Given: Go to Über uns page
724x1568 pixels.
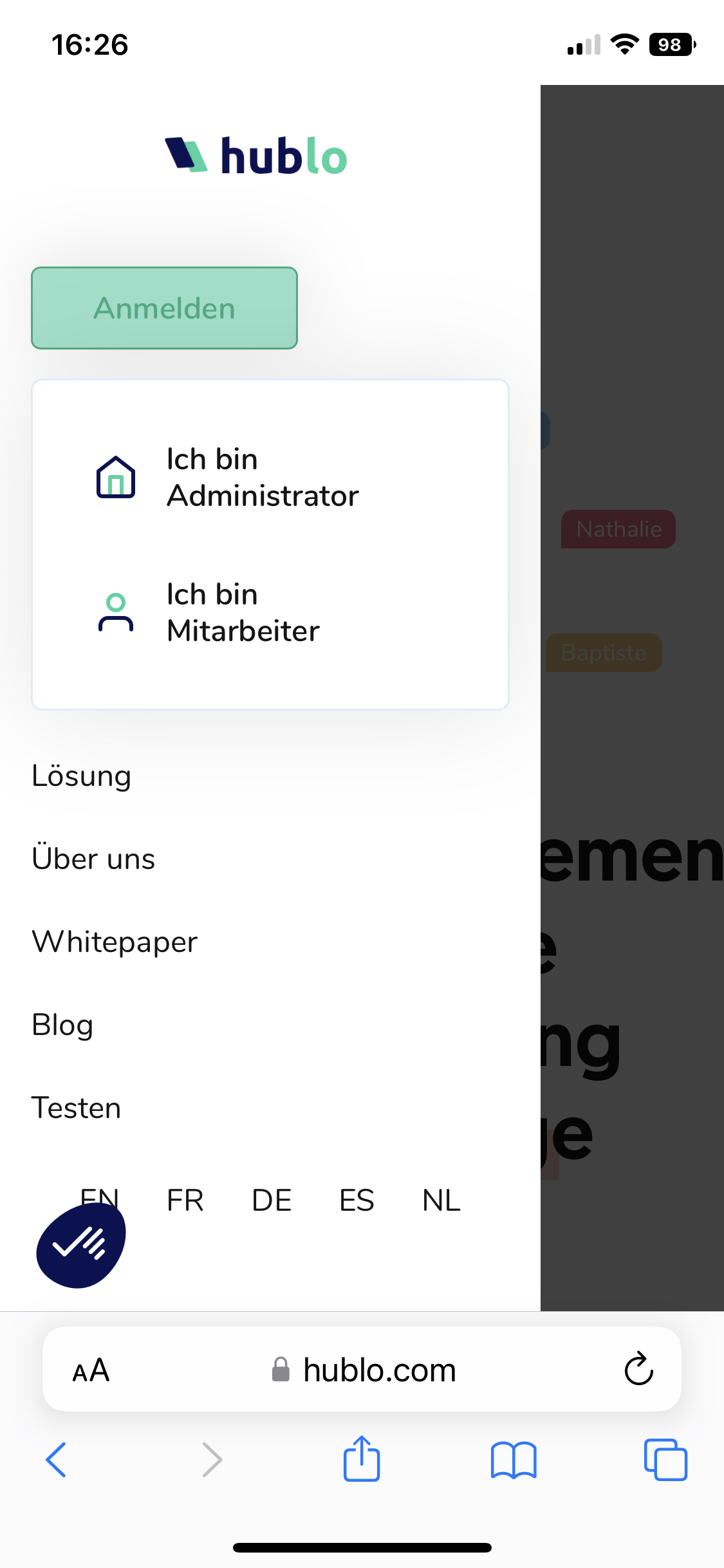Looking at the screenshot, I should (93, 859).
